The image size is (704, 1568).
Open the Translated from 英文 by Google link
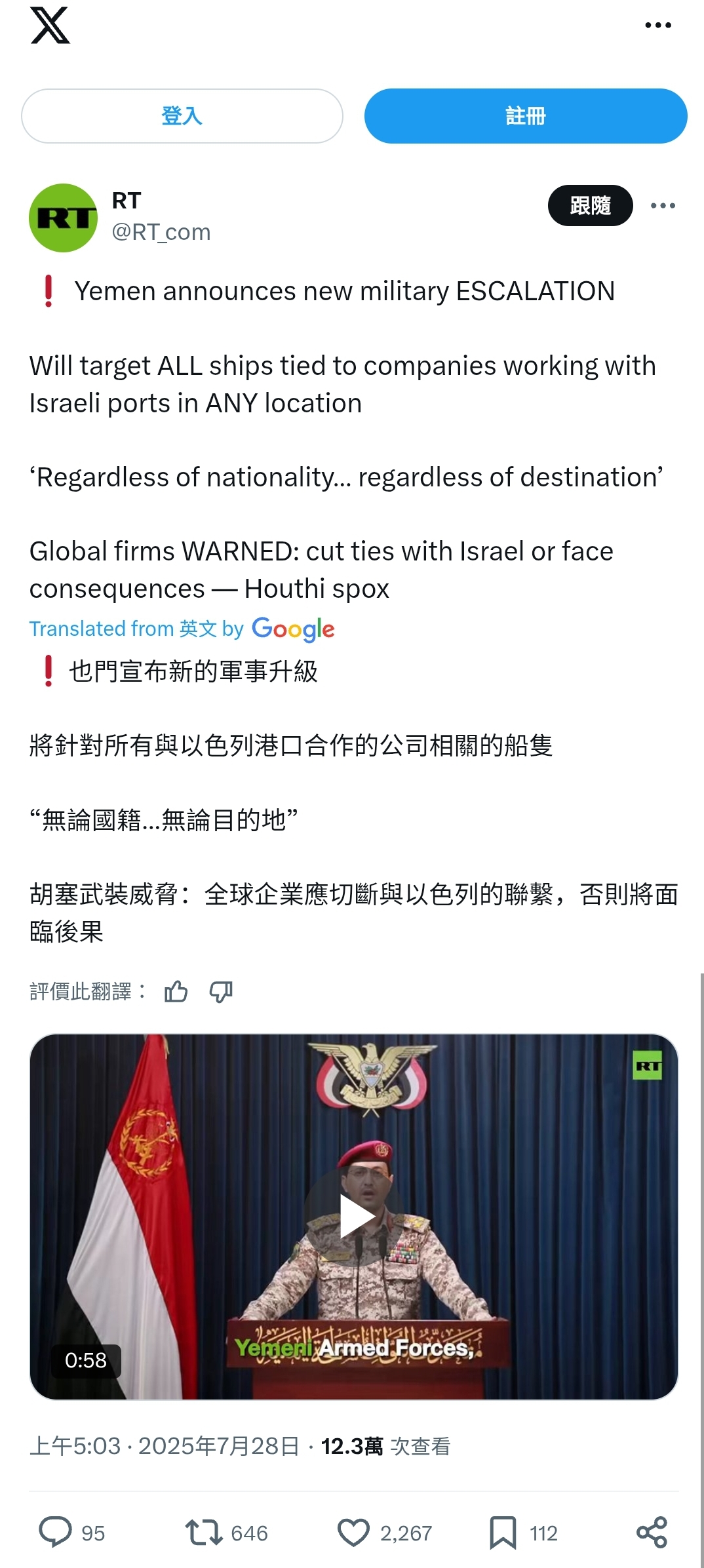click(182, 629)
